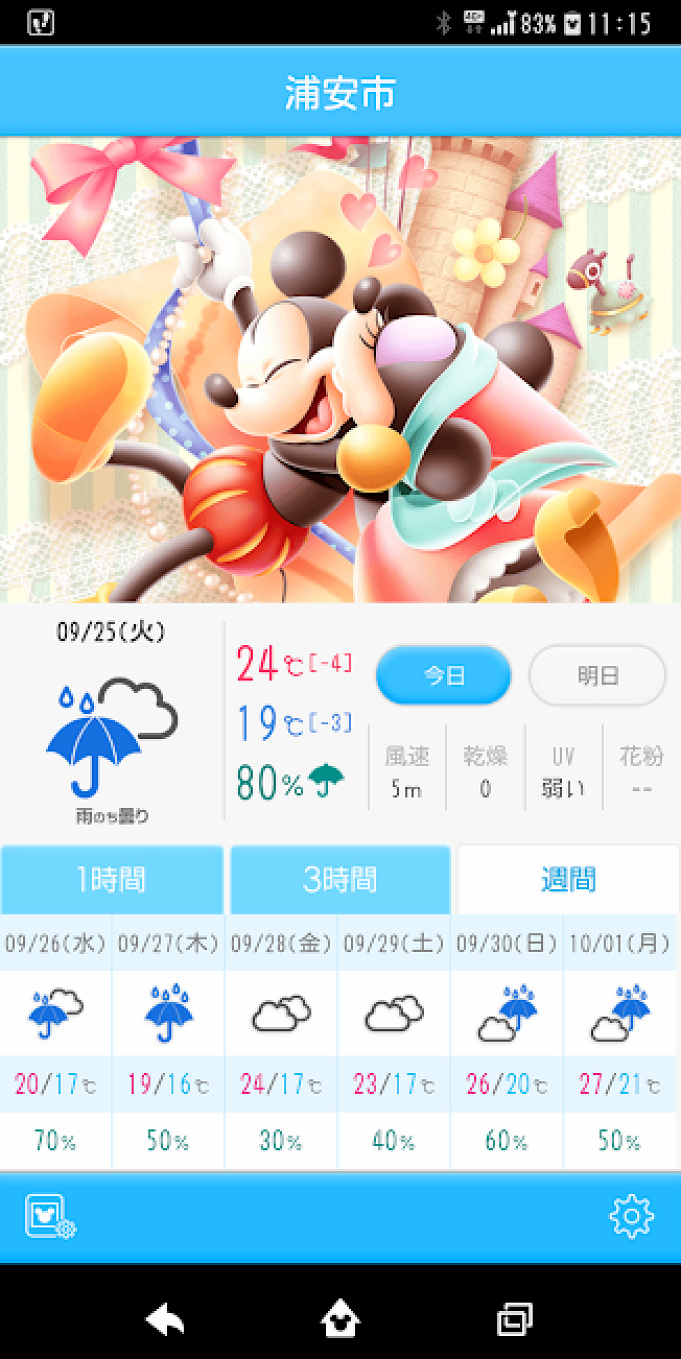
Task: Switch to the 1時間 hourly tab
Action: 112,880
